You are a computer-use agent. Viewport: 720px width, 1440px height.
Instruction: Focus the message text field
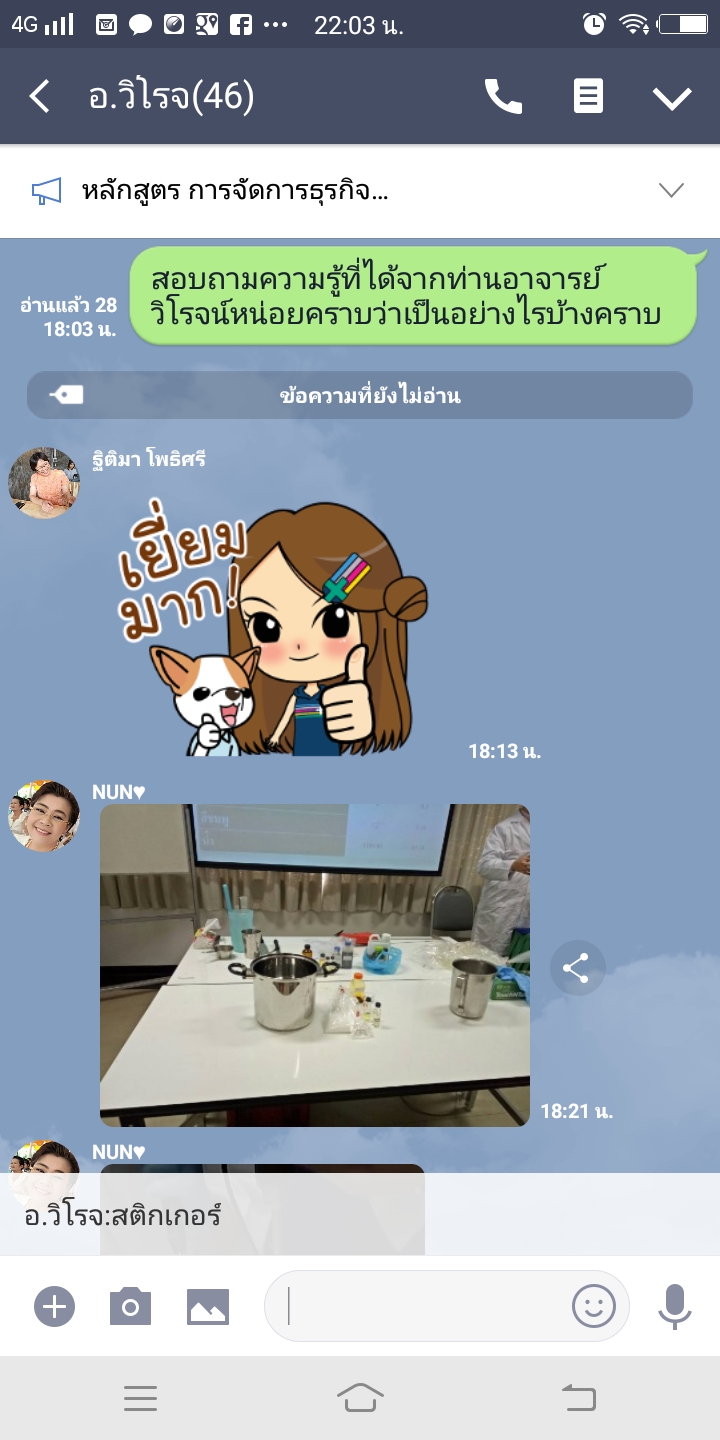point(420,1306)
